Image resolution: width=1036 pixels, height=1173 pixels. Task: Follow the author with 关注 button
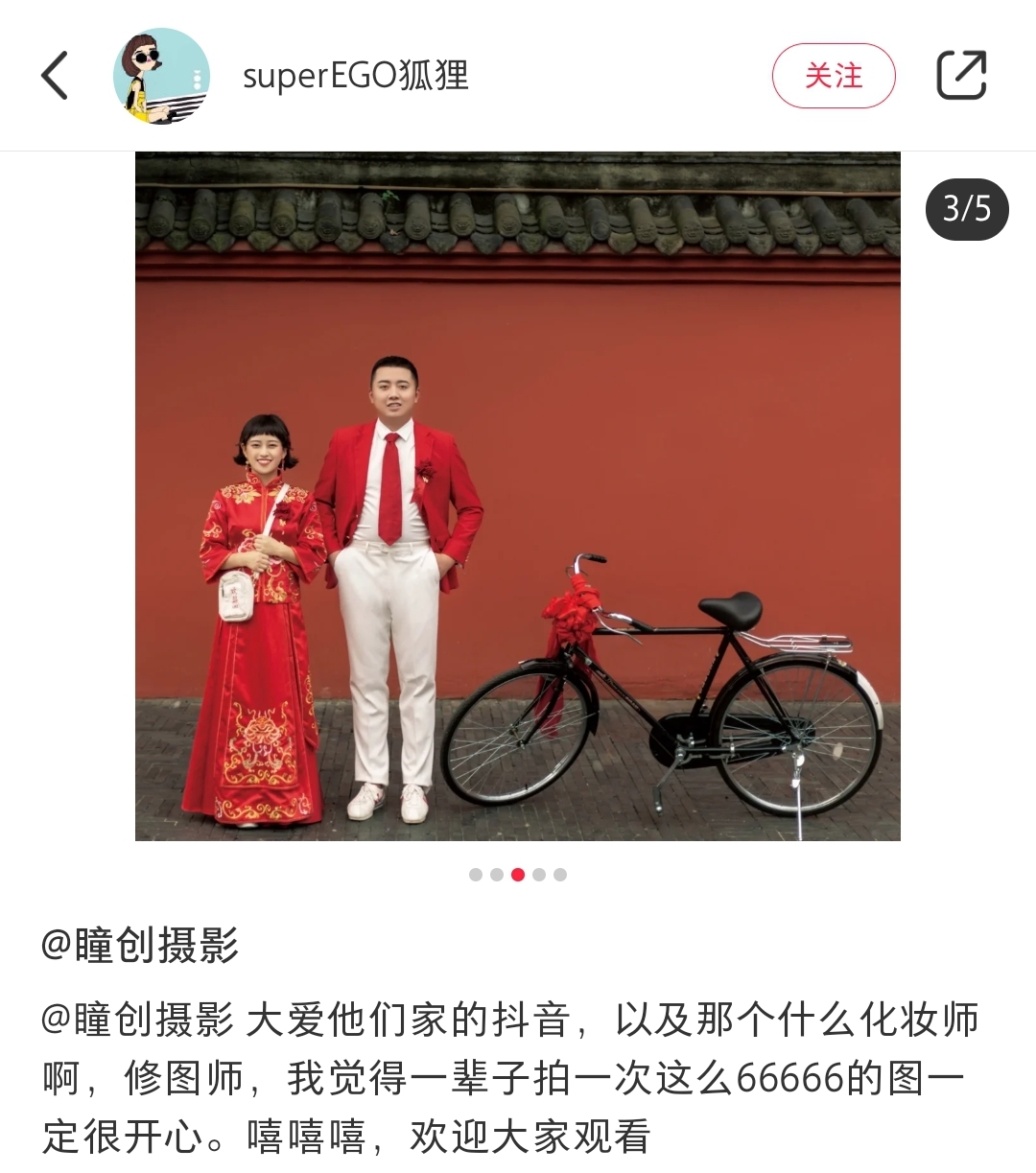click(x=833, y=76)
